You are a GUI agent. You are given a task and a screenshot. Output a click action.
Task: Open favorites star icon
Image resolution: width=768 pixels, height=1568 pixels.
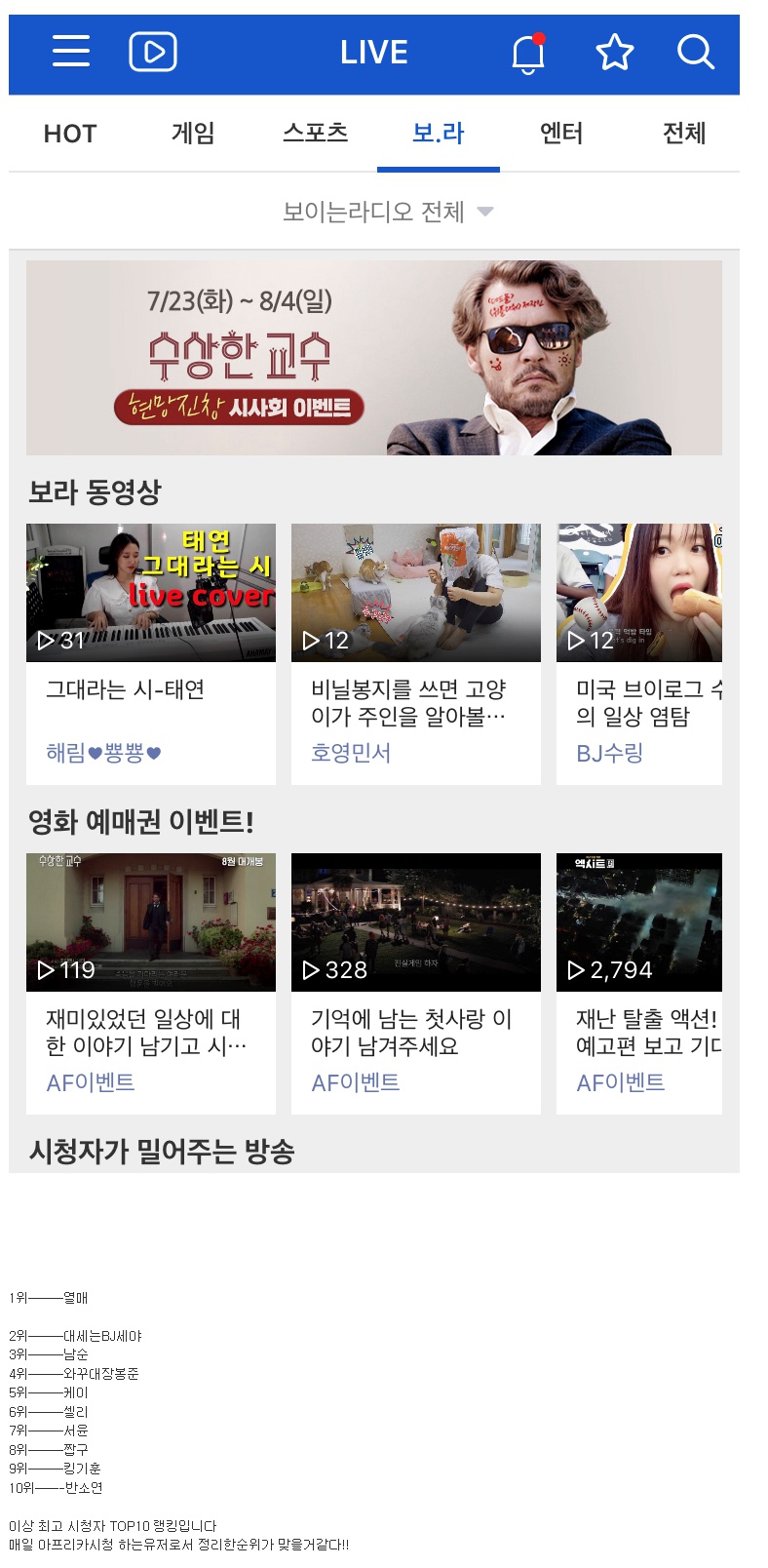coord(614,53)
